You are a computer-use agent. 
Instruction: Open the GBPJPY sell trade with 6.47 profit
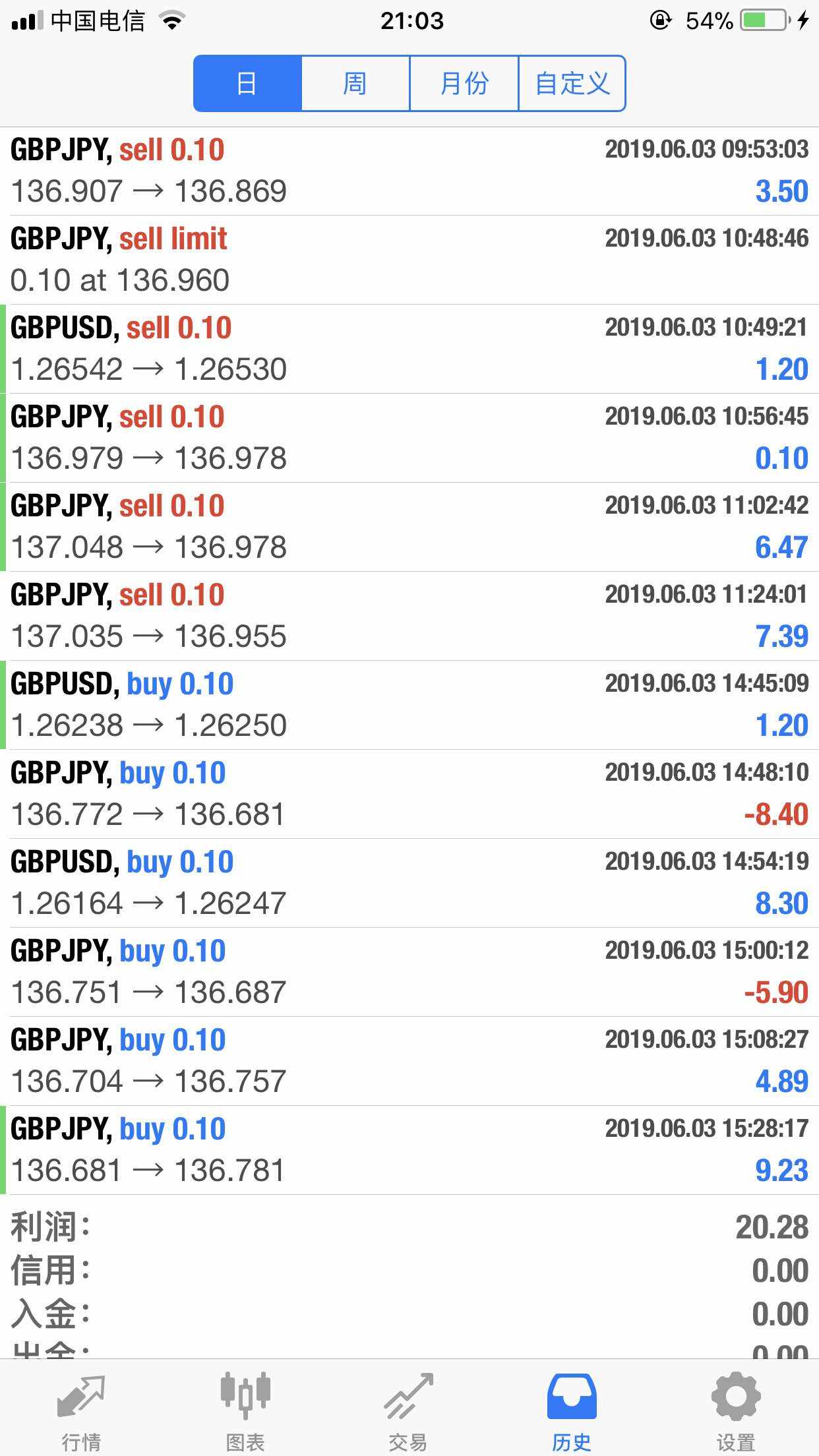click(409, 527)
